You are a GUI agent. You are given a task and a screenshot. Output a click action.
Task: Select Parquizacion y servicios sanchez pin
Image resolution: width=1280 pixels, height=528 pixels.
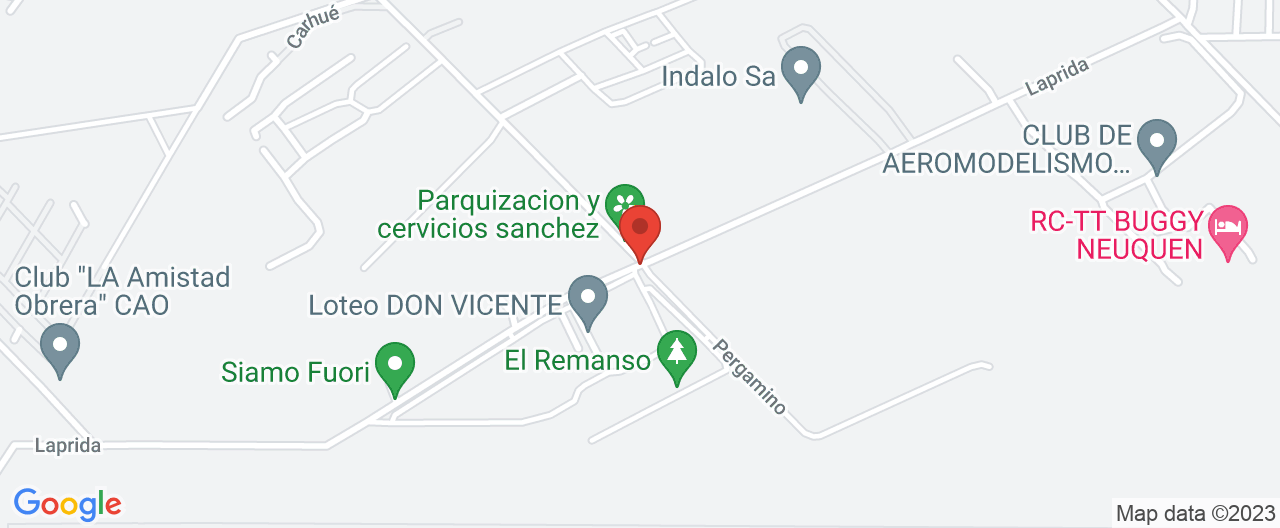point(625,203)
